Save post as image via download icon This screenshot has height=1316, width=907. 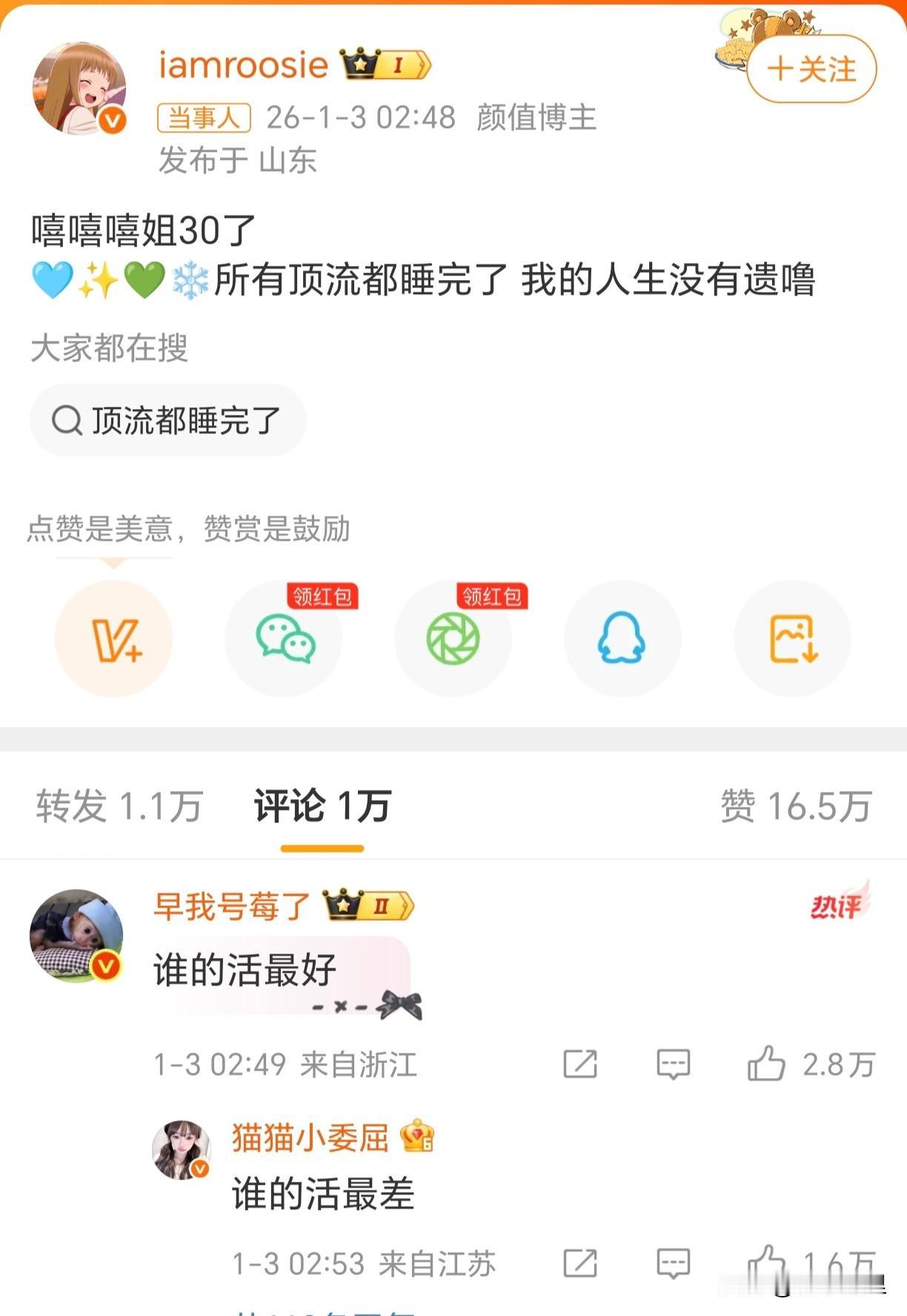tap(792, 639)
